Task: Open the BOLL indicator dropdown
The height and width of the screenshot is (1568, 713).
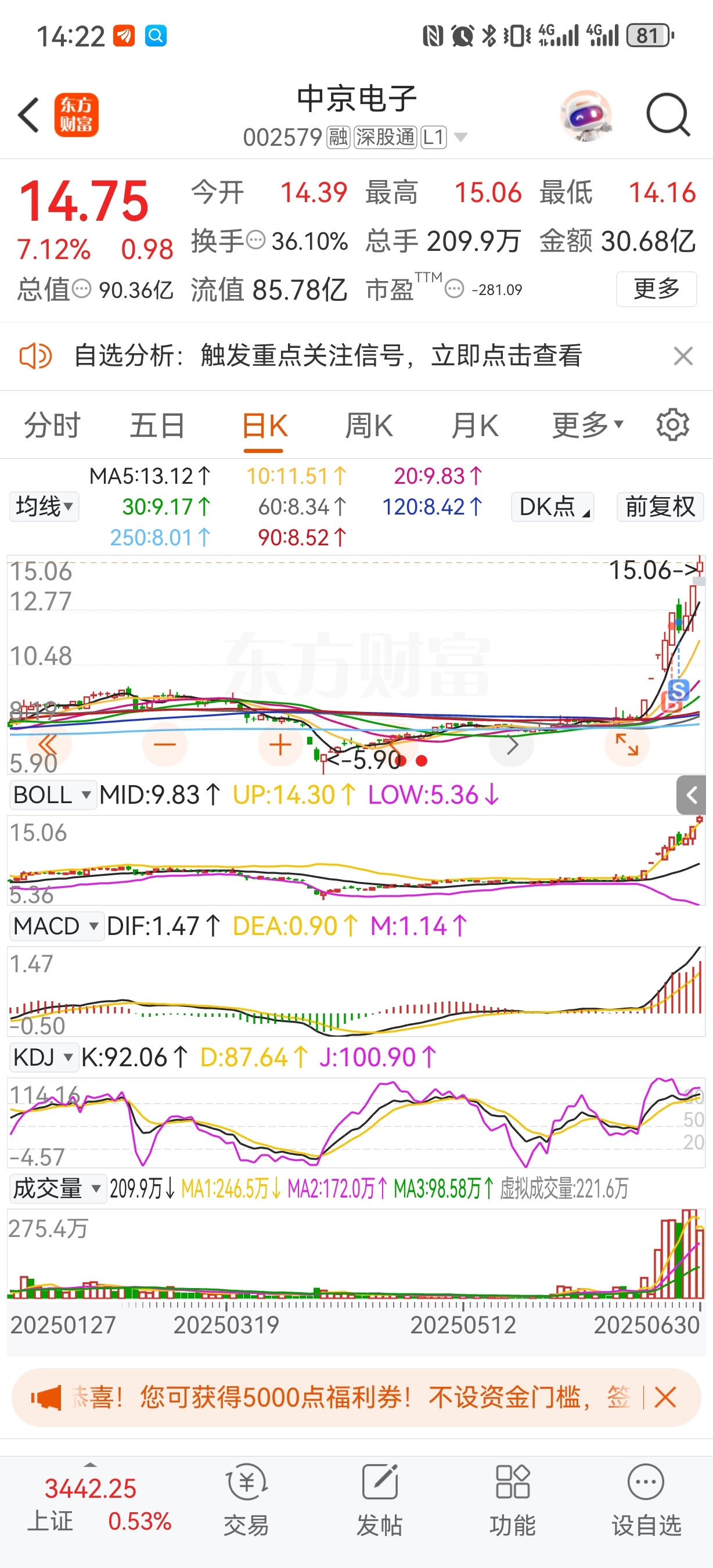Action: 53,795
